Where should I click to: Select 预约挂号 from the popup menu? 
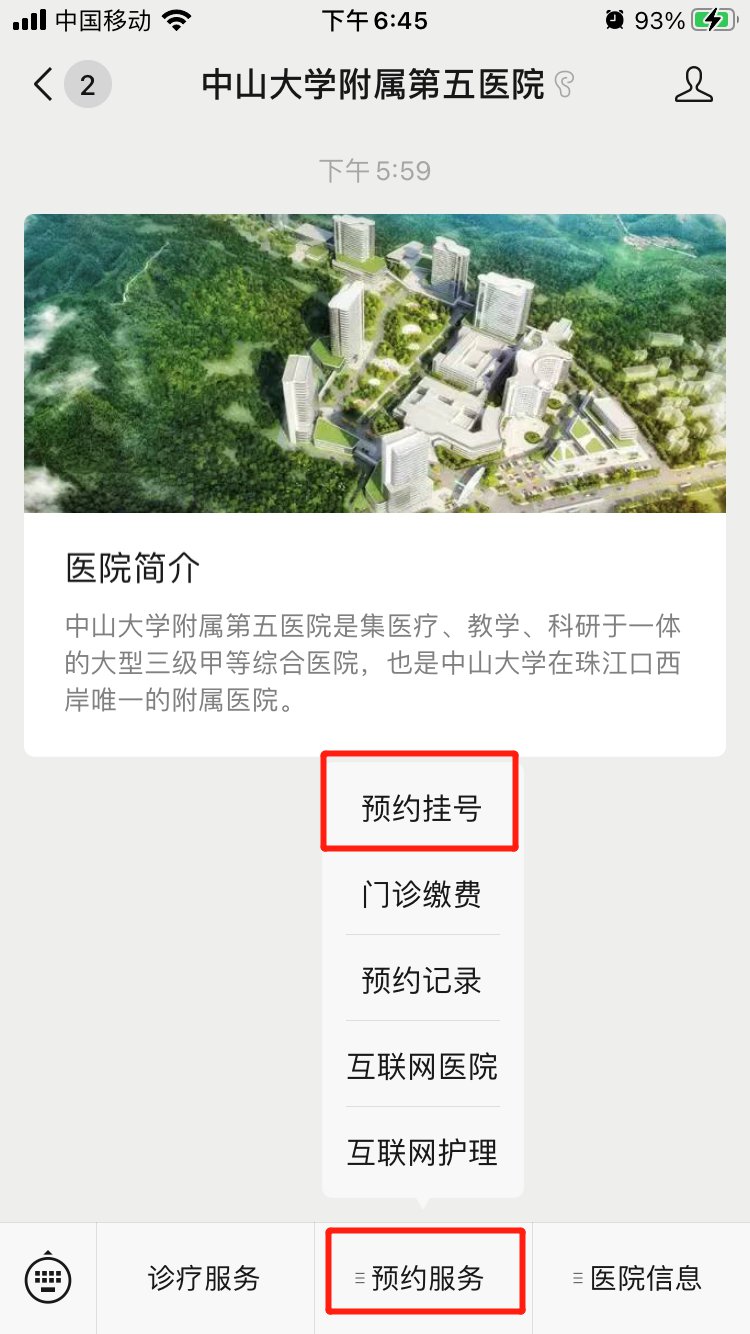tap(421, 808)
